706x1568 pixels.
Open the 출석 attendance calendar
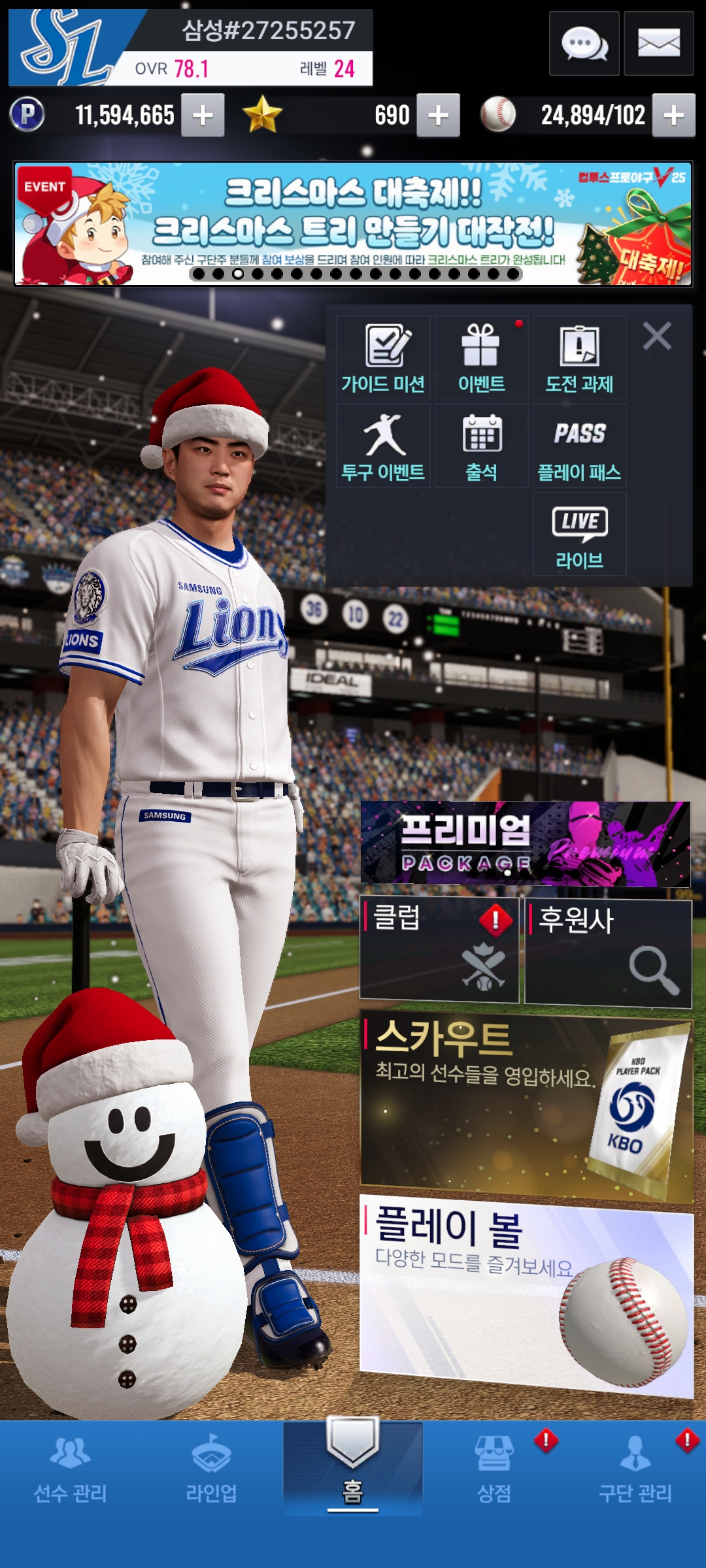pyautogui.click(x=482, y=446)
